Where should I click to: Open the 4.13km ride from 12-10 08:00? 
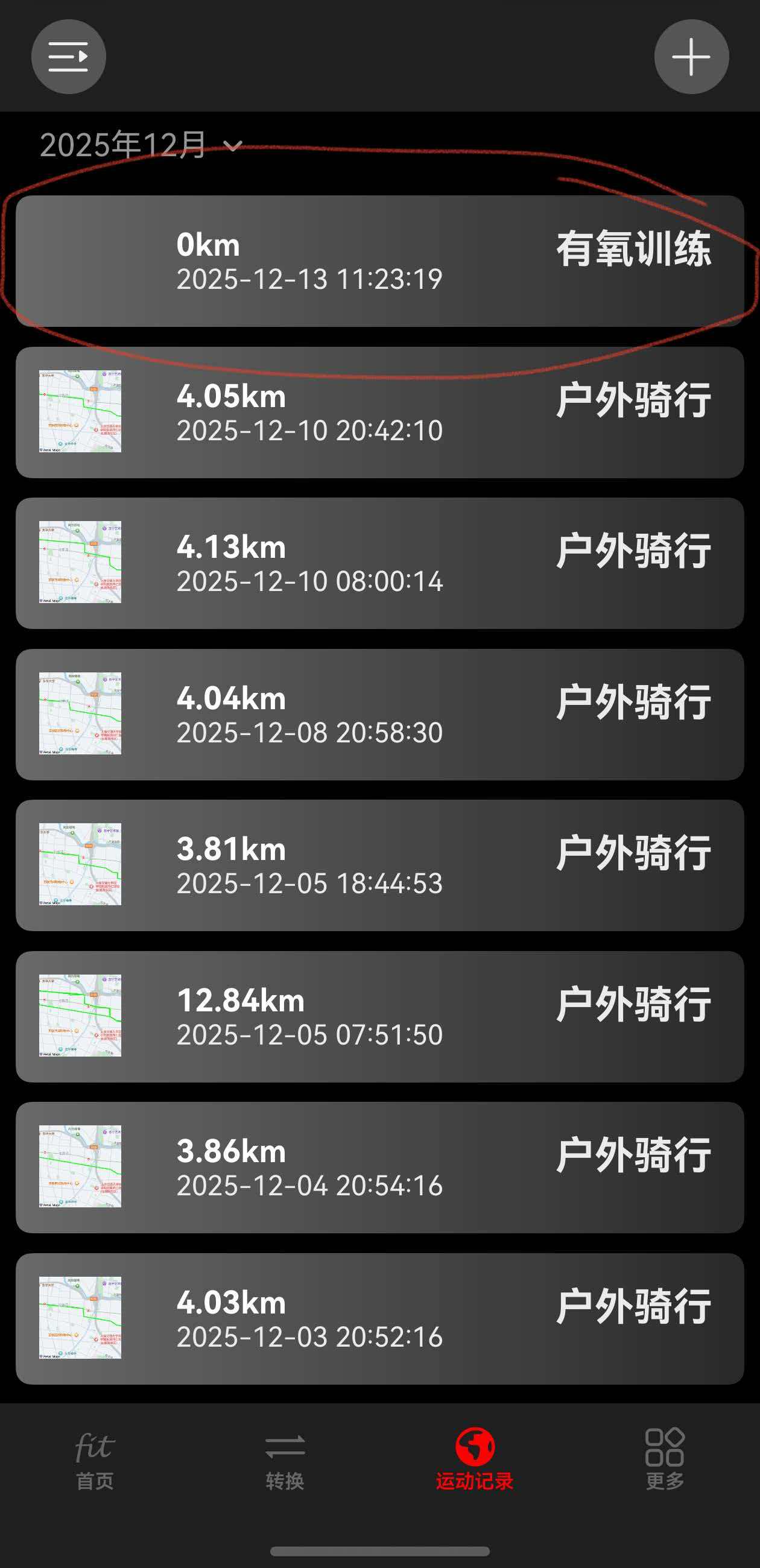[x=379, y=563]
